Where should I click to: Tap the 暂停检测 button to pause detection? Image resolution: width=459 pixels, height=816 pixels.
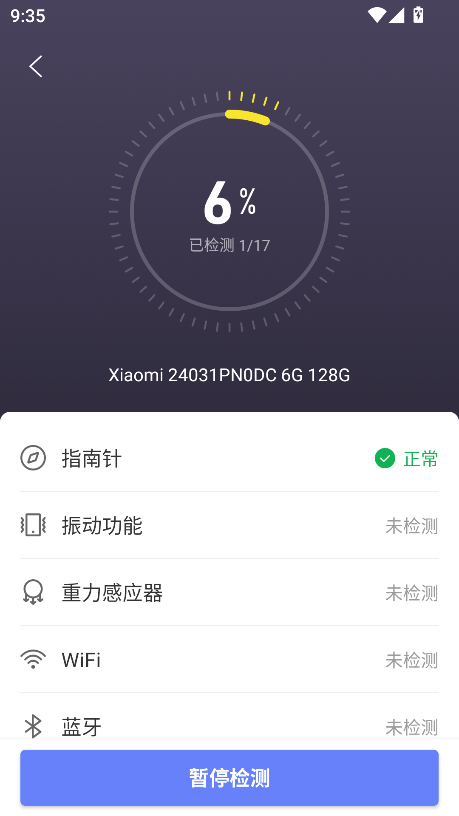coord(230,778)
